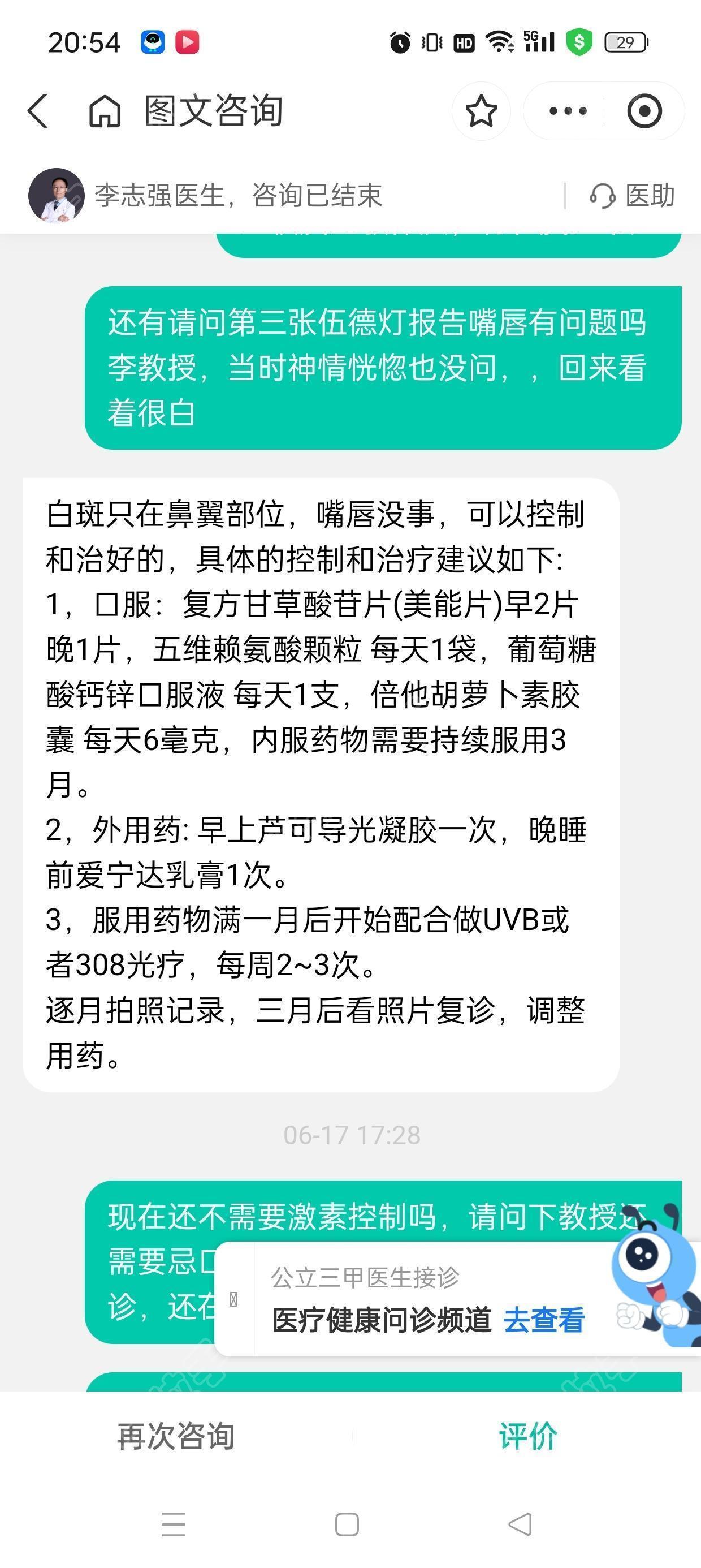
Task: Favorite this page with the star icon
Action: [x=481, y=111]
